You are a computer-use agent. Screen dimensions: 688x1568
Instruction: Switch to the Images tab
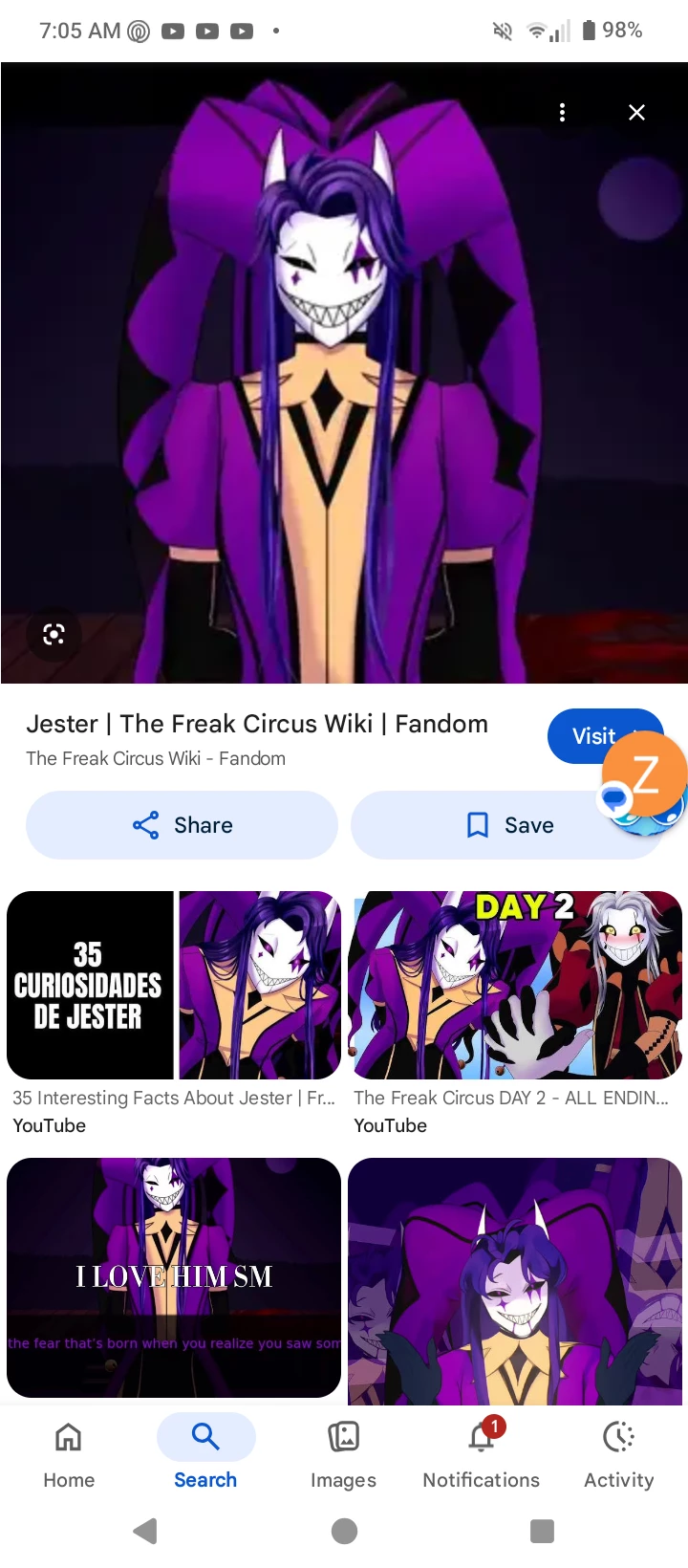[343, 1453]
